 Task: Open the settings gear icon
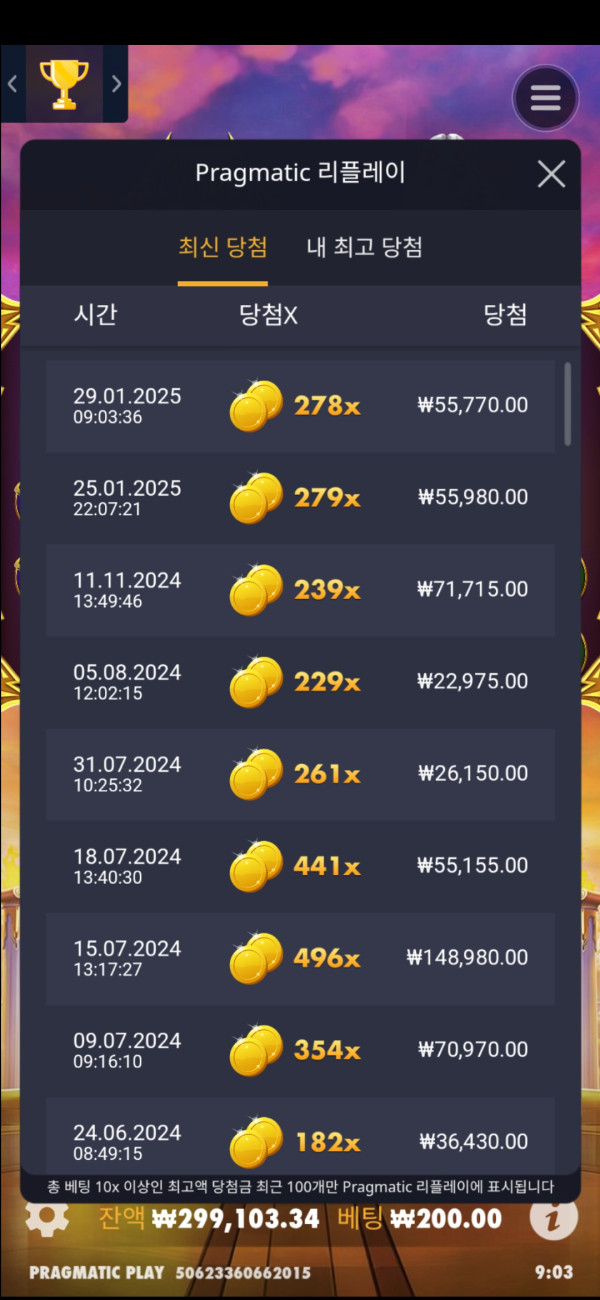tap(47, 1217)
